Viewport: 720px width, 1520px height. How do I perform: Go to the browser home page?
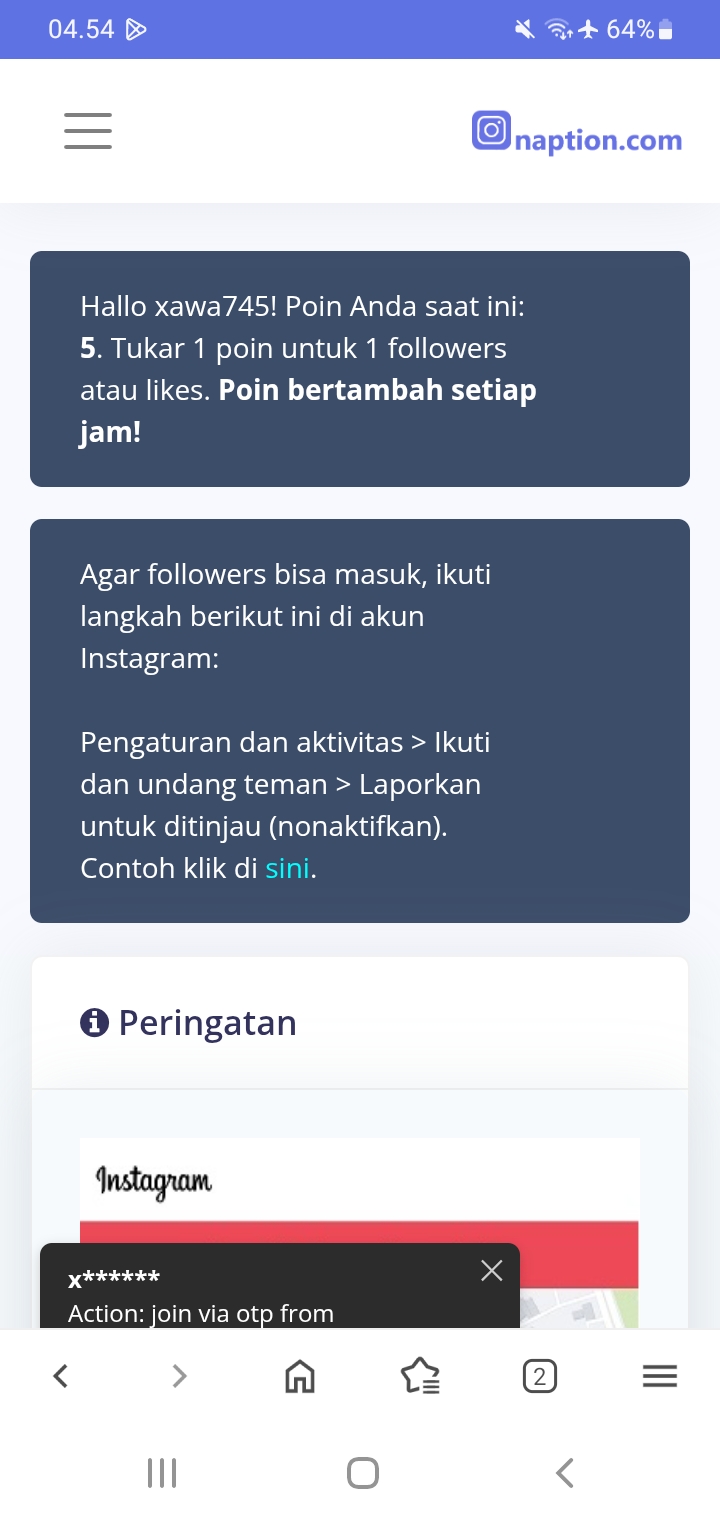tap(299, 1377)
